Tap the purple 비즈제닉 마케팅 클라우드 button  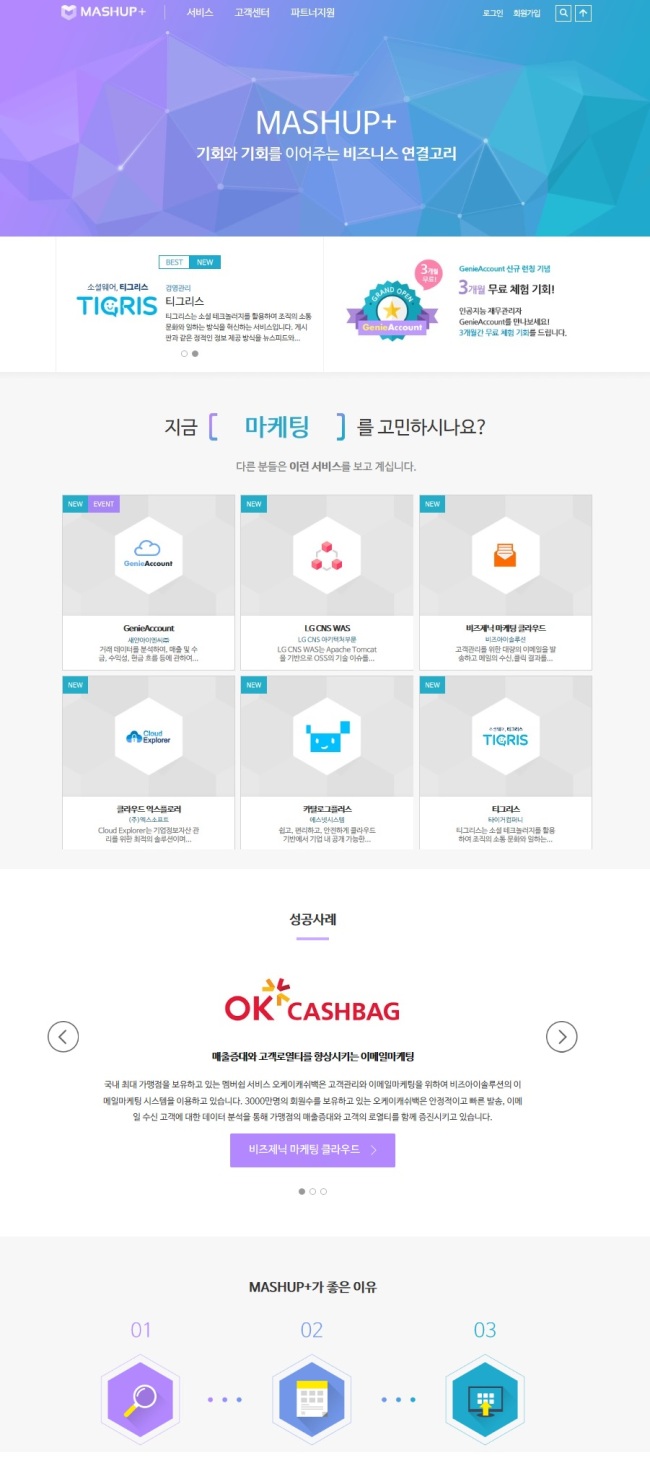point(312,1150)
